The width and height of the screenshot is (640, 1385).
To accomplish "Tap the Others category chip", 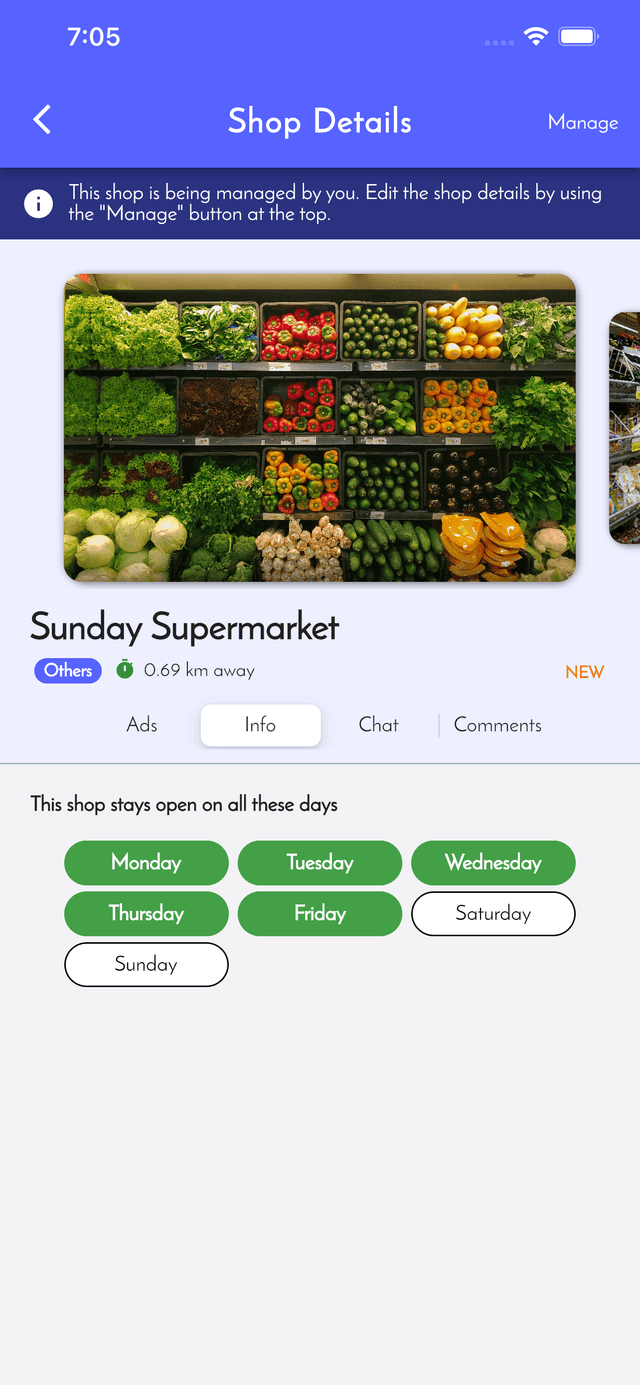I will (68, 671).
